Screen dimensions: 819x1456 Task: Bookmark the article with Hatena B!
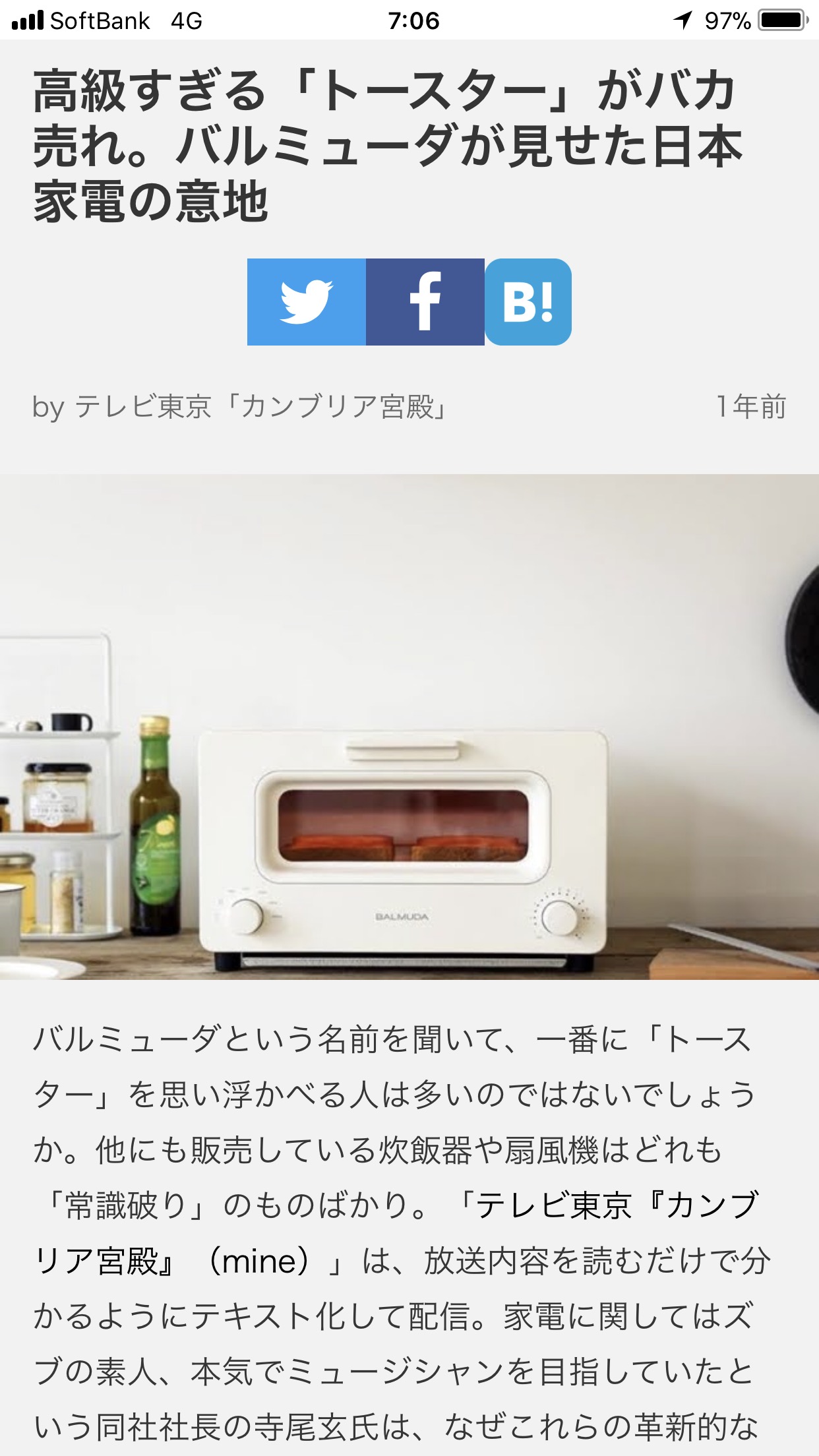(528, 302)
